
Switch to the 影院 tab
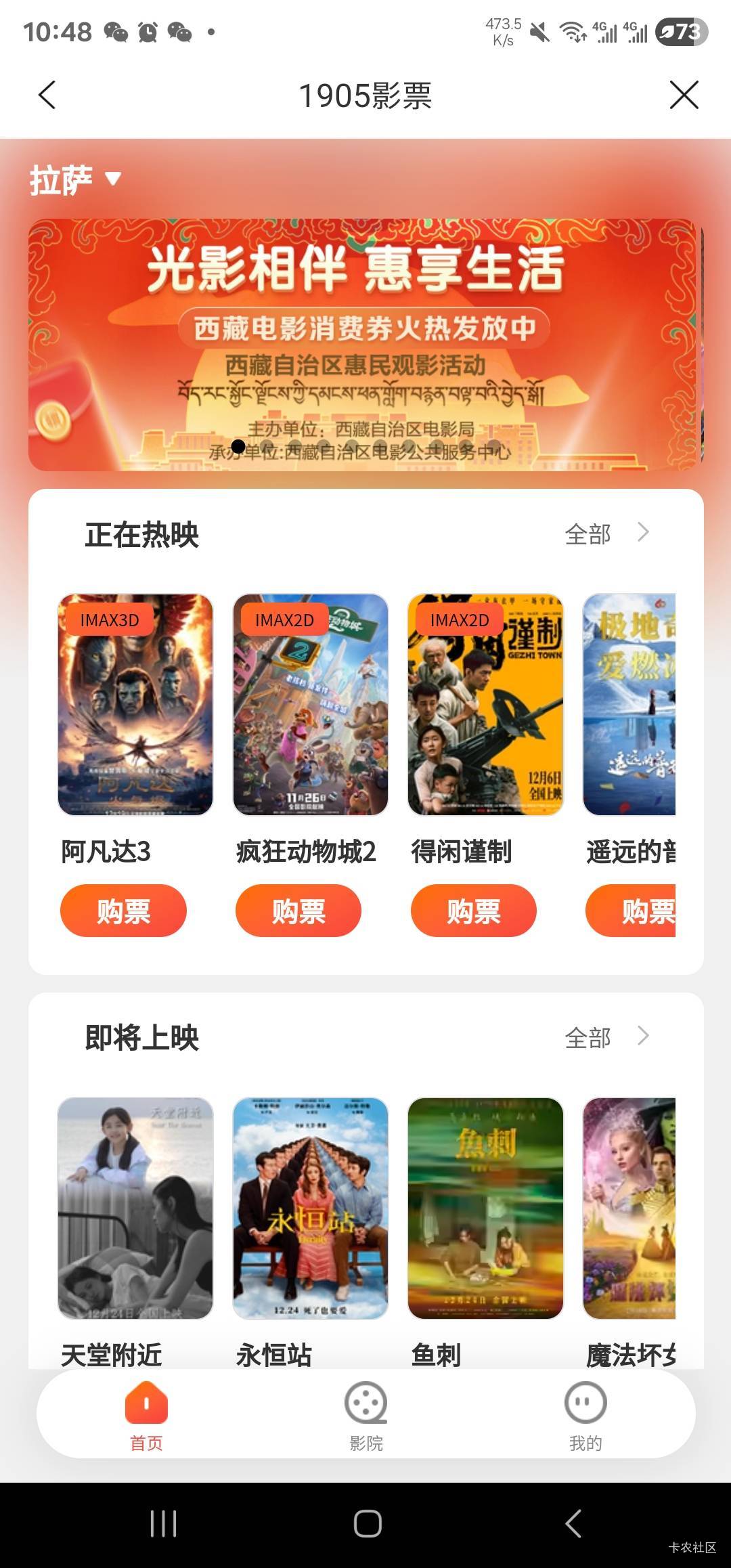365,1415
